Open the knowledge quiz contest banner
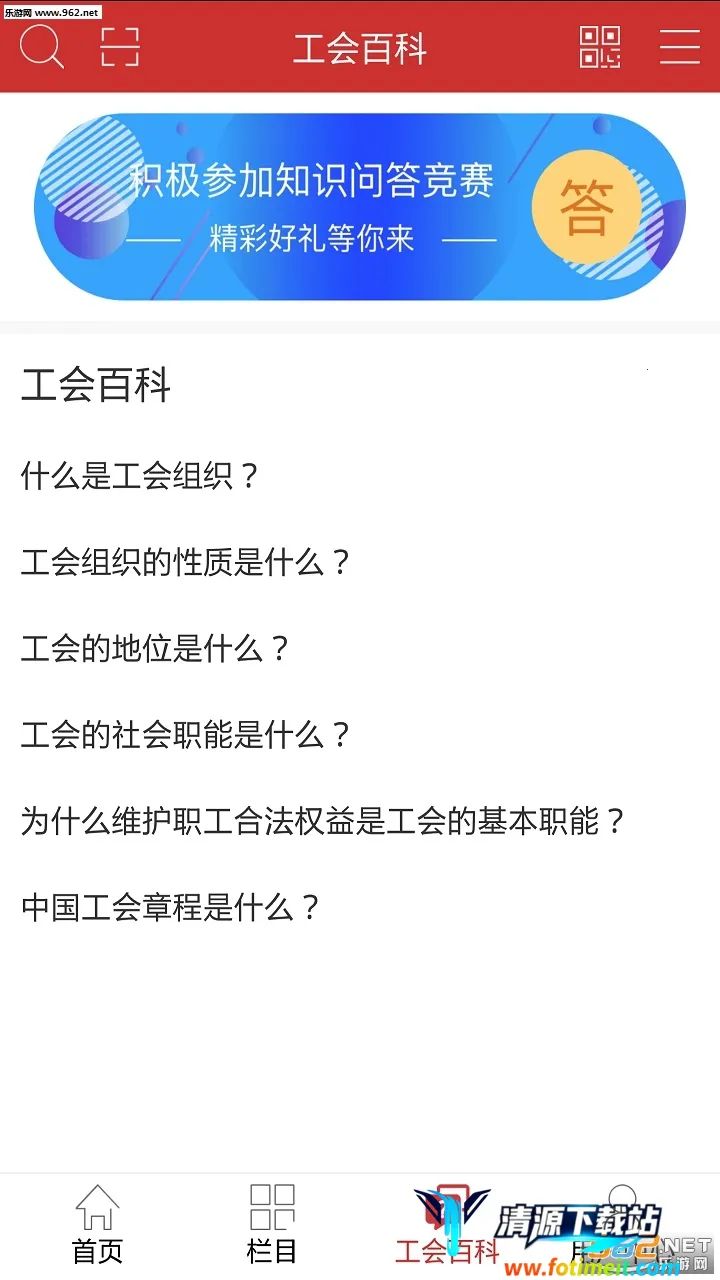 pos(360,207)
